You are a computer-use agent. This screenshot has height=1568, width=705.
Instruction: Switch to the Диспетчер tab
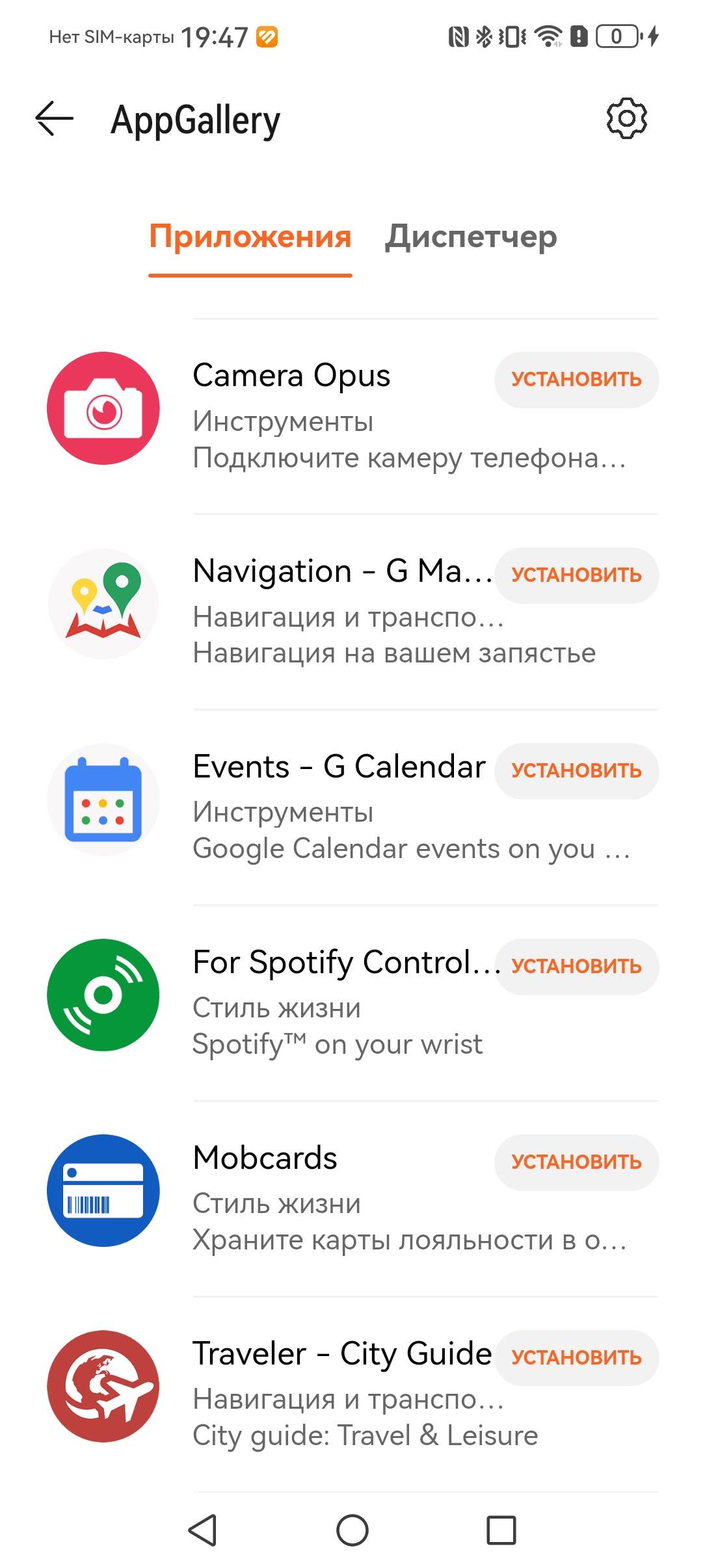[471, 237]
